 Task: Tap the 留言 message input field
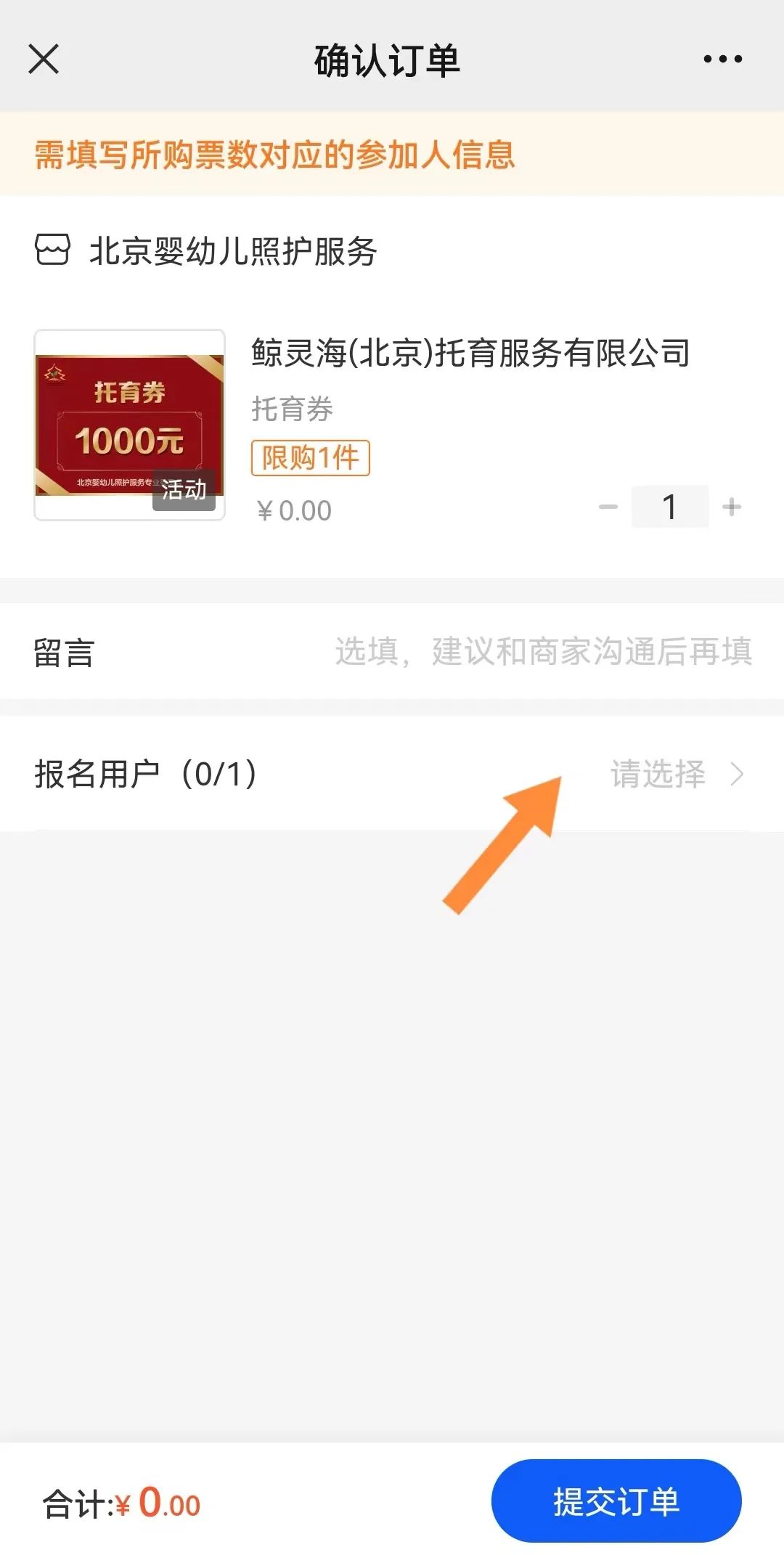(x=543, y=652)
